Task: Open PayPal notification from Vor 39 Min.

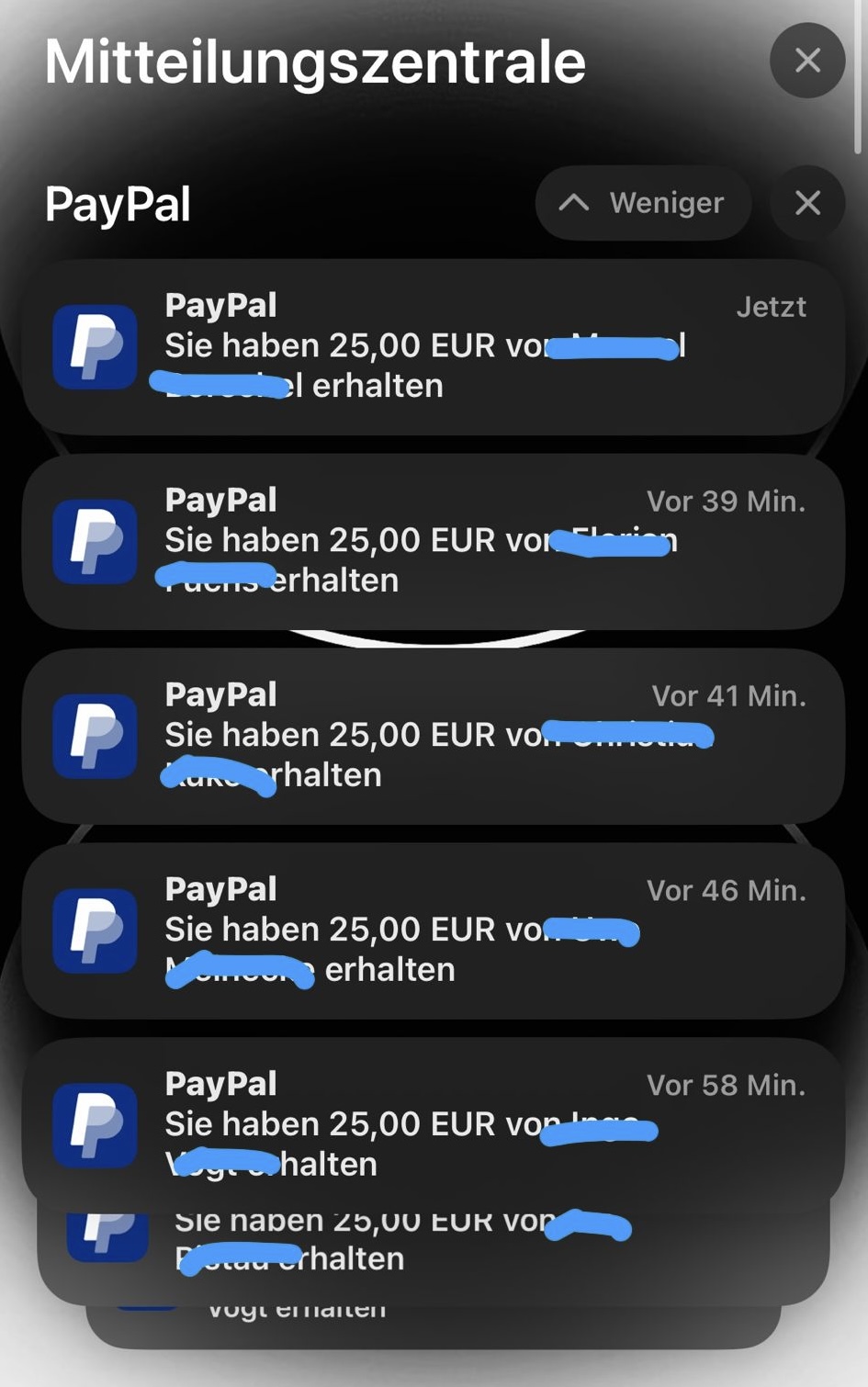Action: [433, 541]
